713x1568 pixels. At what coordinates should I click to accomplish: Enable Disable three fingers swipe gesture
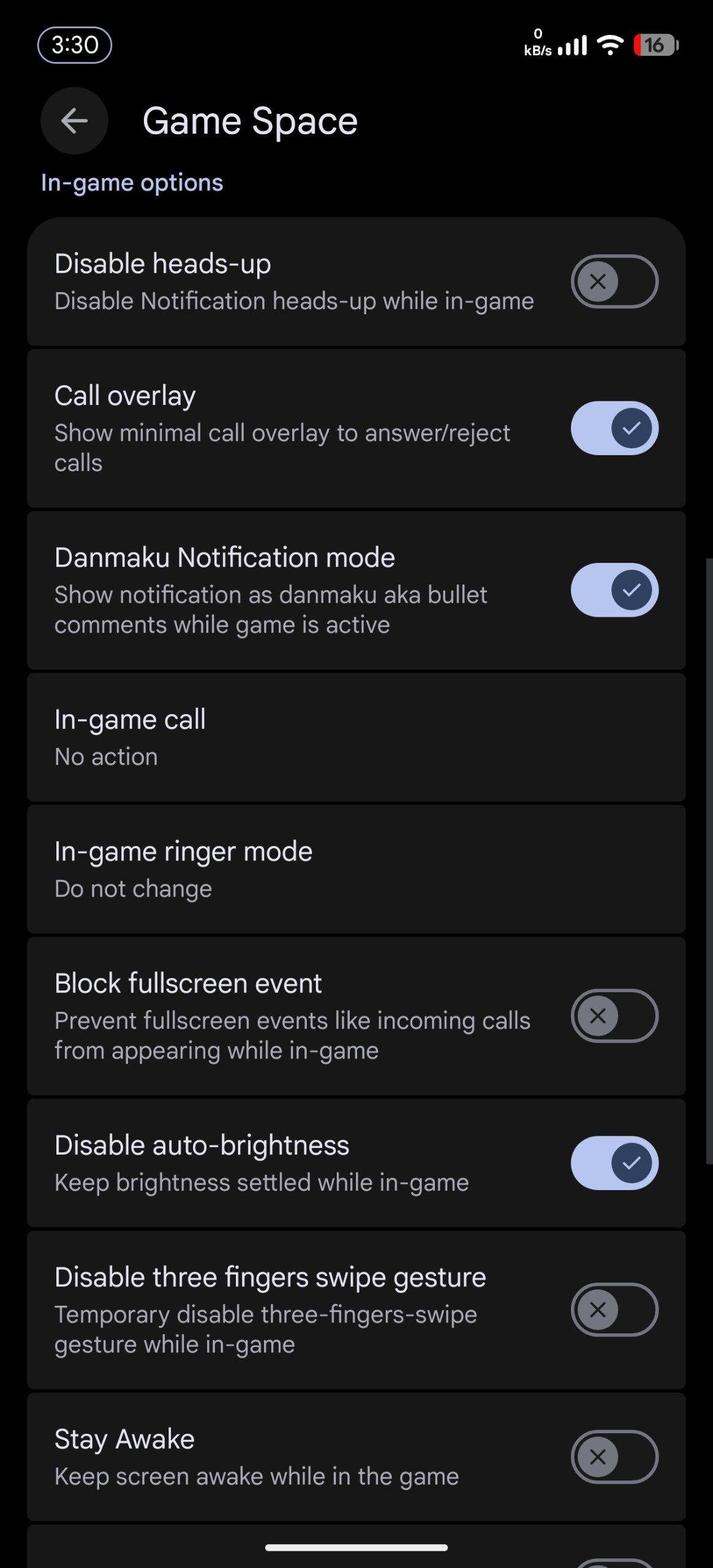point(614,1310)
